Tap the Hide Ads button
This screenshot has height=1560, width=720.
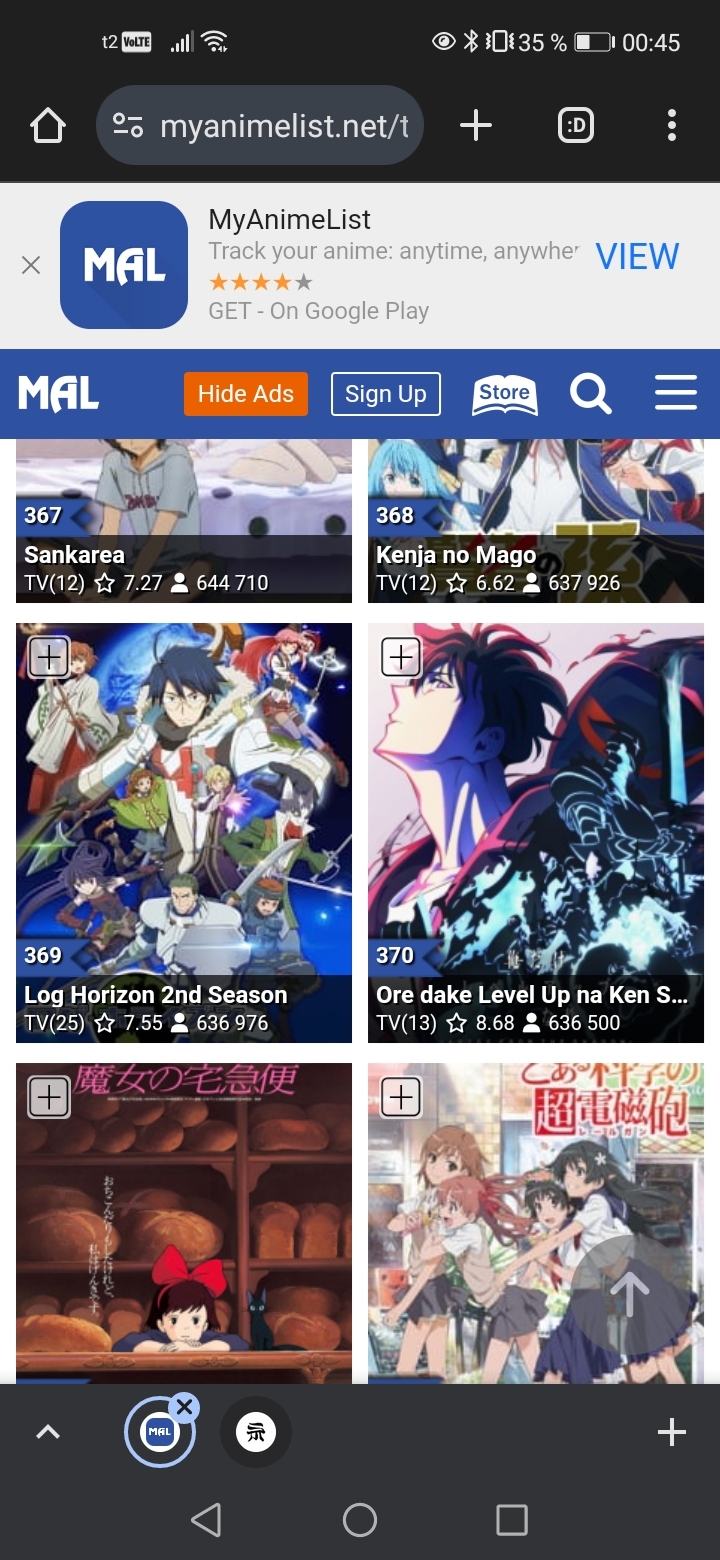point(245,394)
